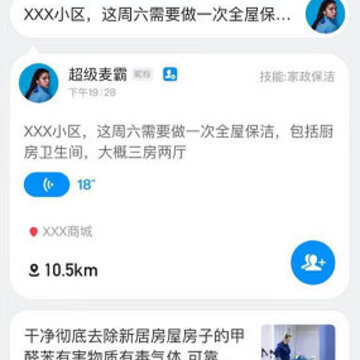The width and height of the screenshot is (360, 360).
Task: Tap the blue add-friend floating button
Action: click(x=313, y=263)
